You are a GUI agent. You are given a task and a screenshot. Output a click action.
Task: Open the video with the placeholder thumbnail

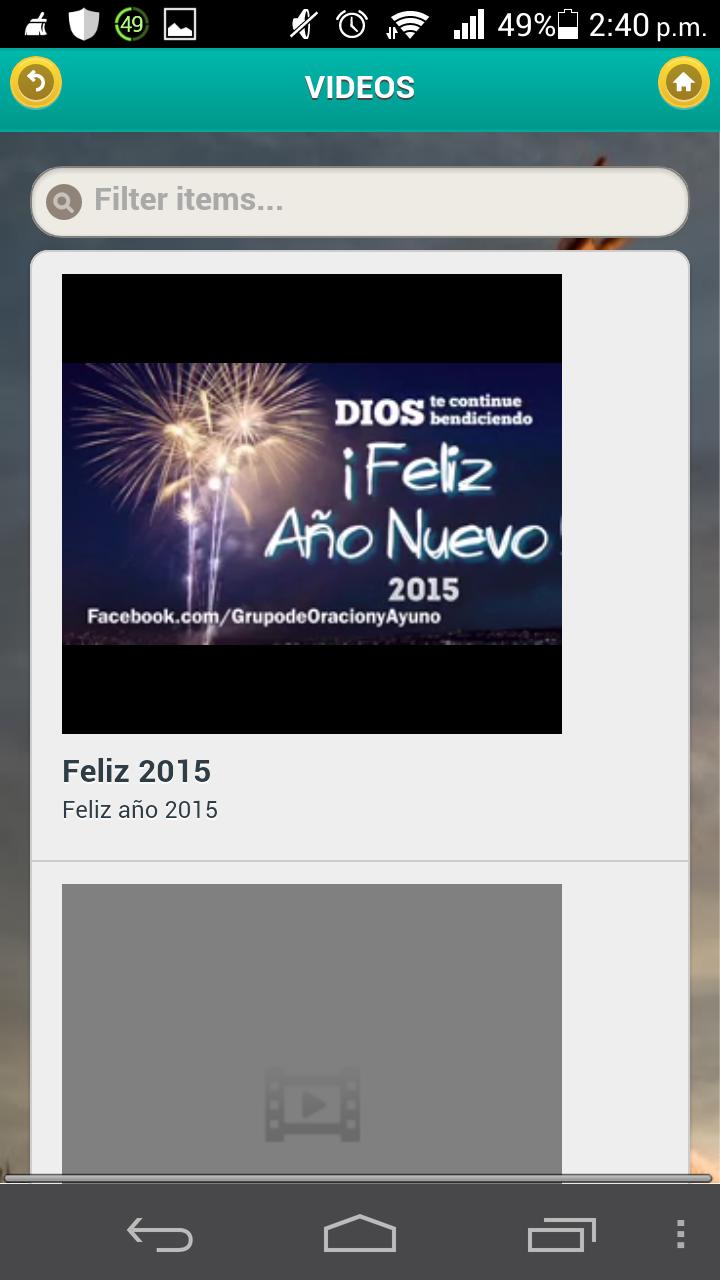(312, 1030)
